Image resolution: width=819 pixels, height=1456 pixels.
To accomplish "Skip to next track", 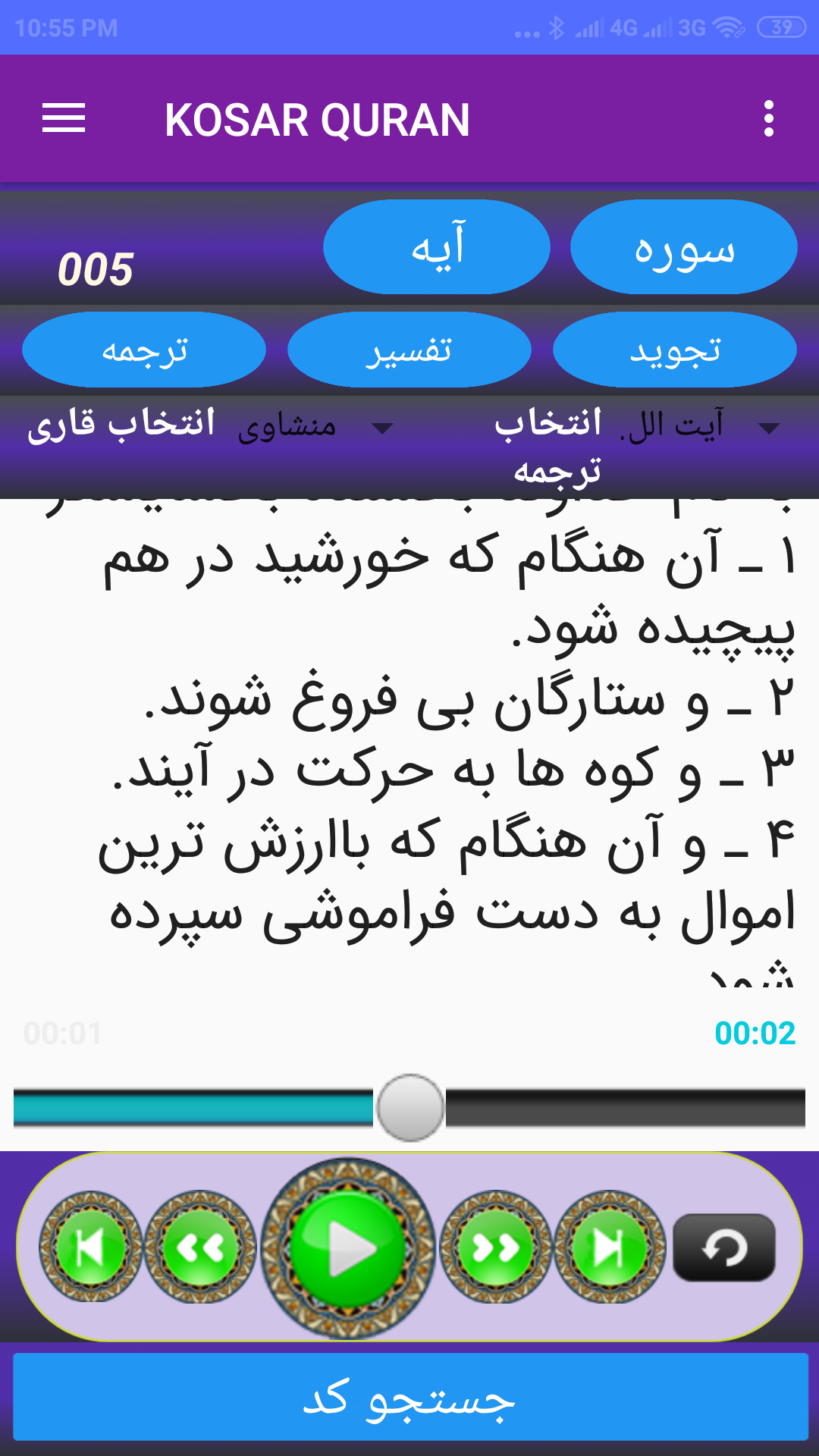I will tap(610, 1247).
